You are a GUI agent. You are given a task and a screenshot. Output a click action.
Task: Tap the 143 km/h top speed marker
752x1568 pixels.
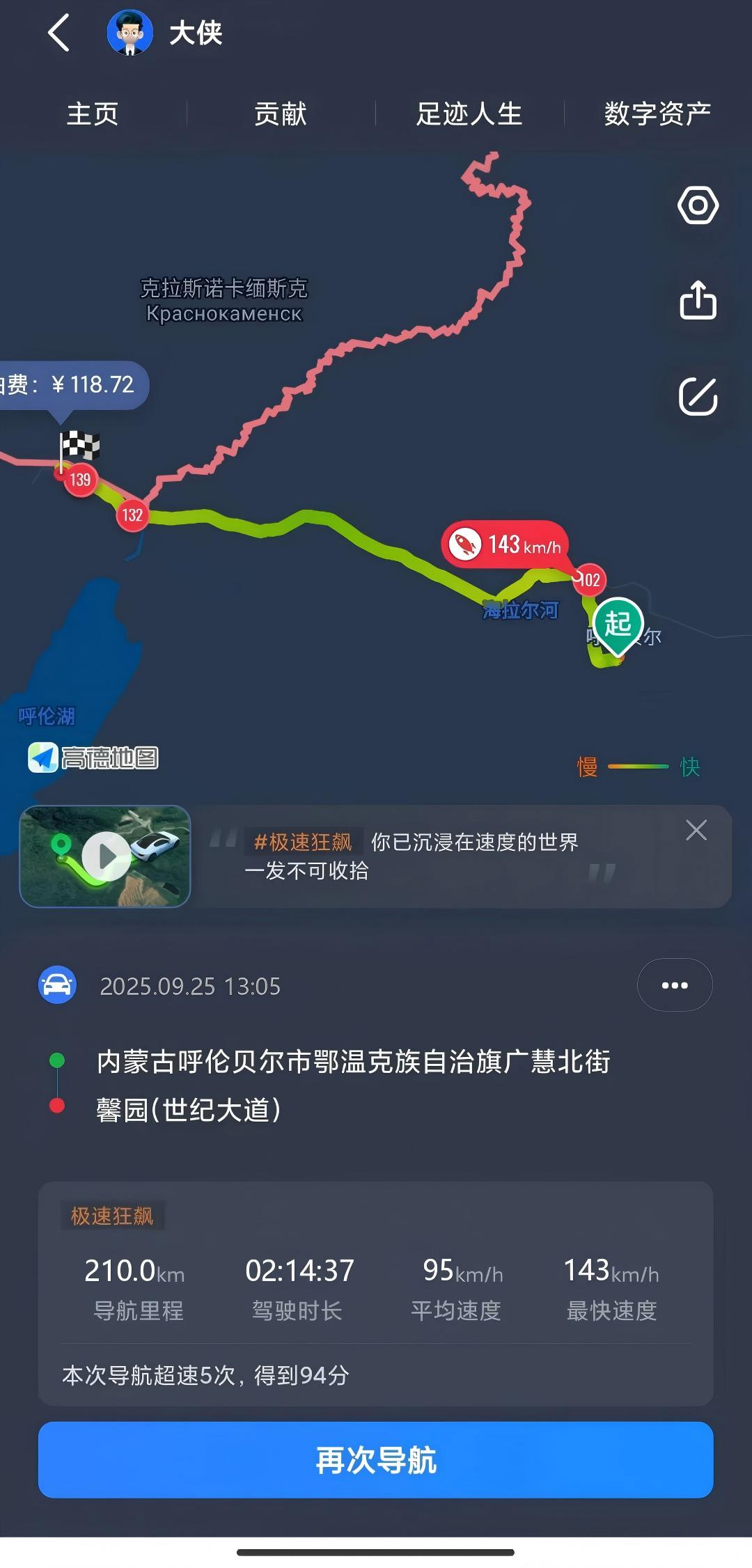pos(506,544)
